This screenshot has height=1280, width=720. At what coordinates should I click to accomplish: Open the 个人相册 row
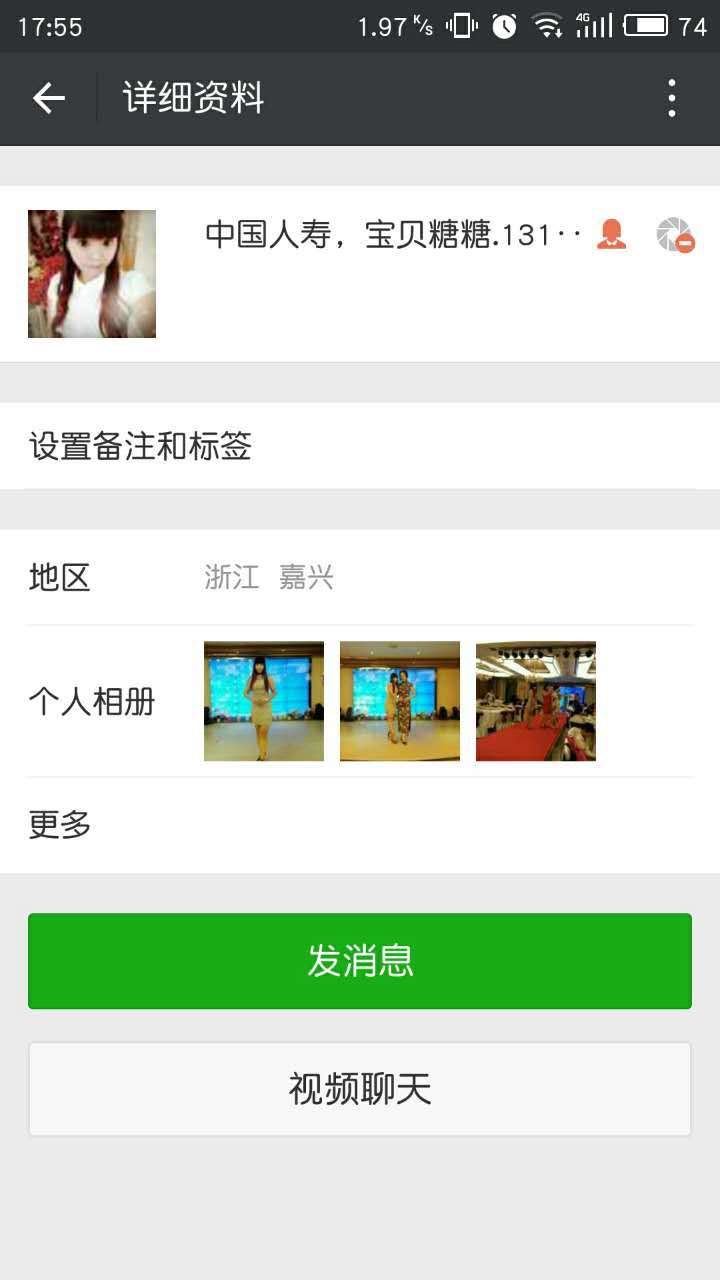[x=360, y=701]
